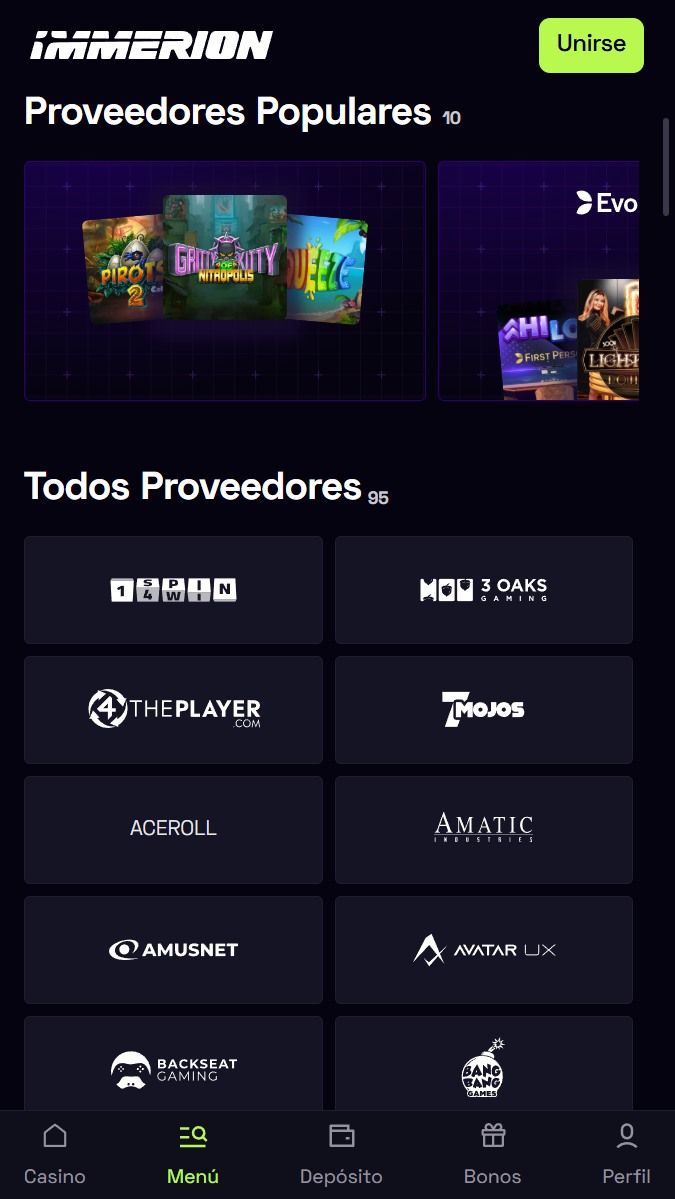Open the Casino tab
The width and height of the screenshot is (675, 1199).
54,1155
